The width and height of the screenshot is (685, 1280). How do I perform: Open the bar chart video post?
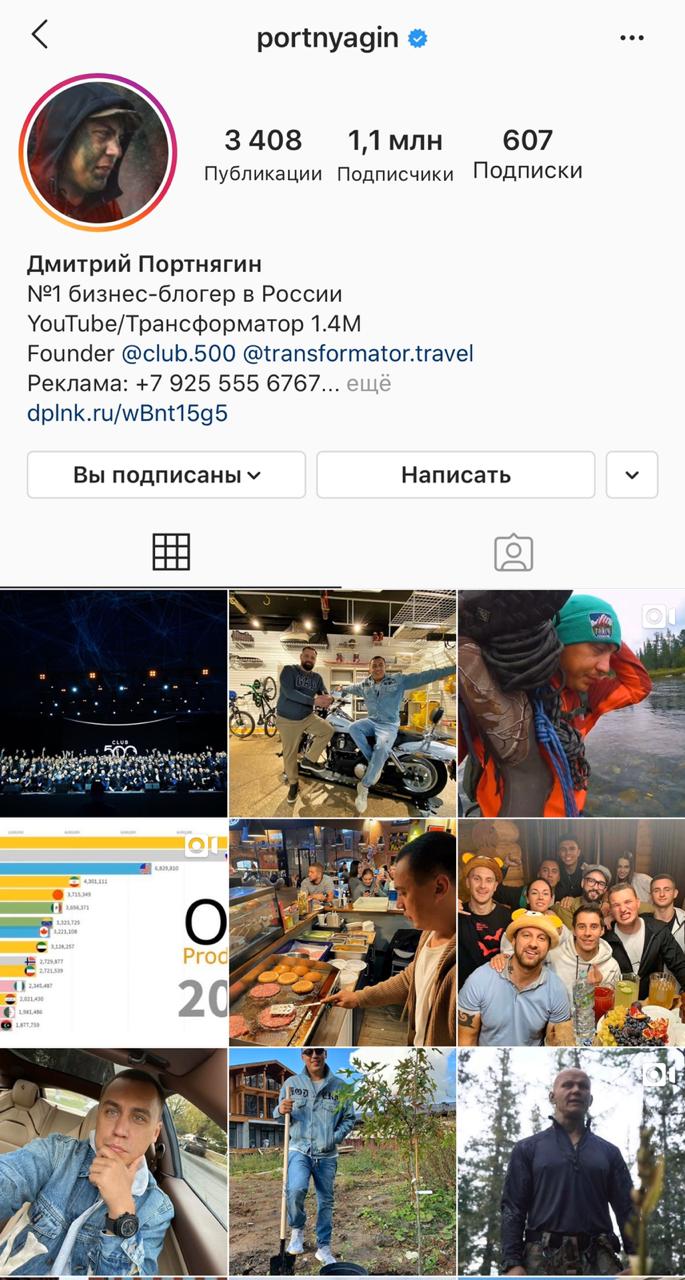click(113, 932)
